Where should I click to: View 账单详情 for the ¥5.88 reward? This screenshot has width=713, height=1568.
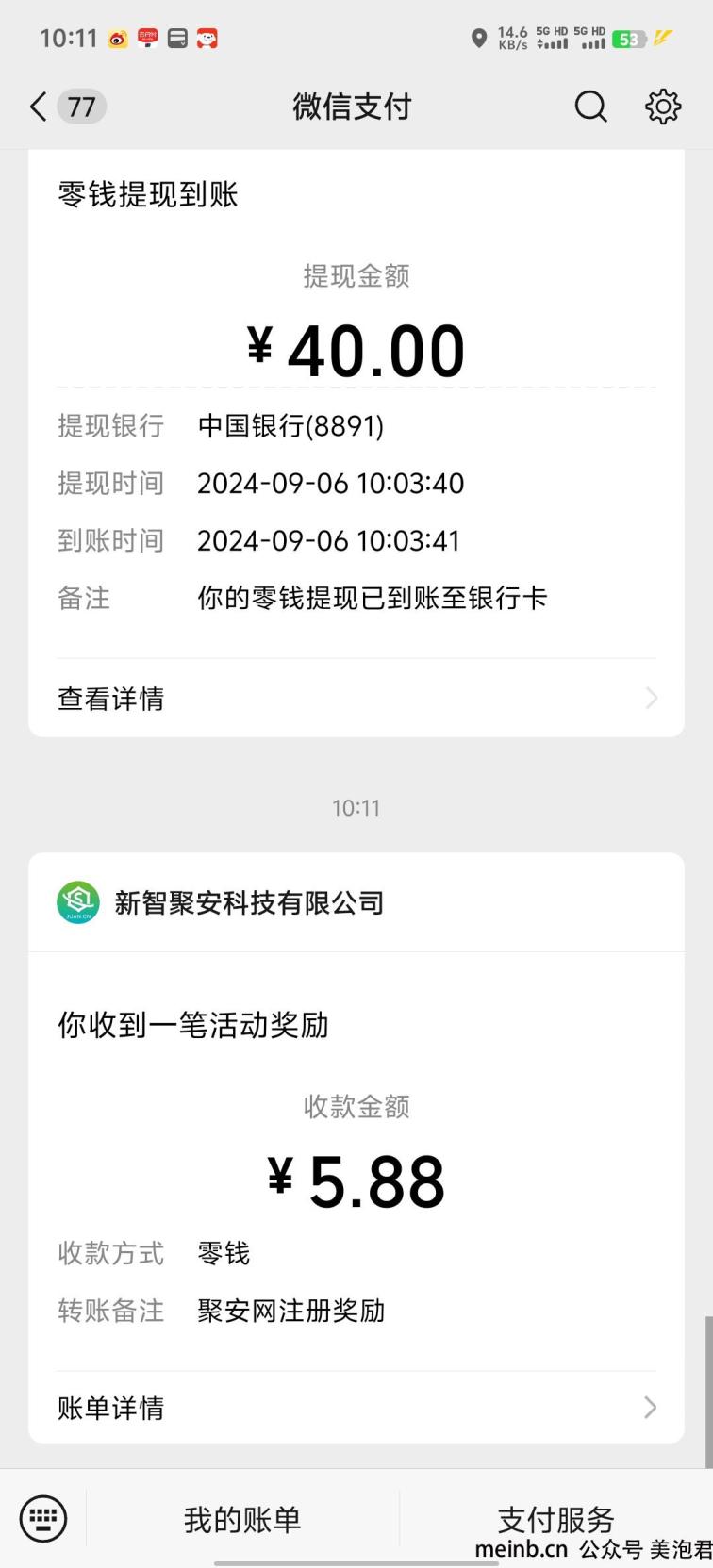(x=356, y=1408)
